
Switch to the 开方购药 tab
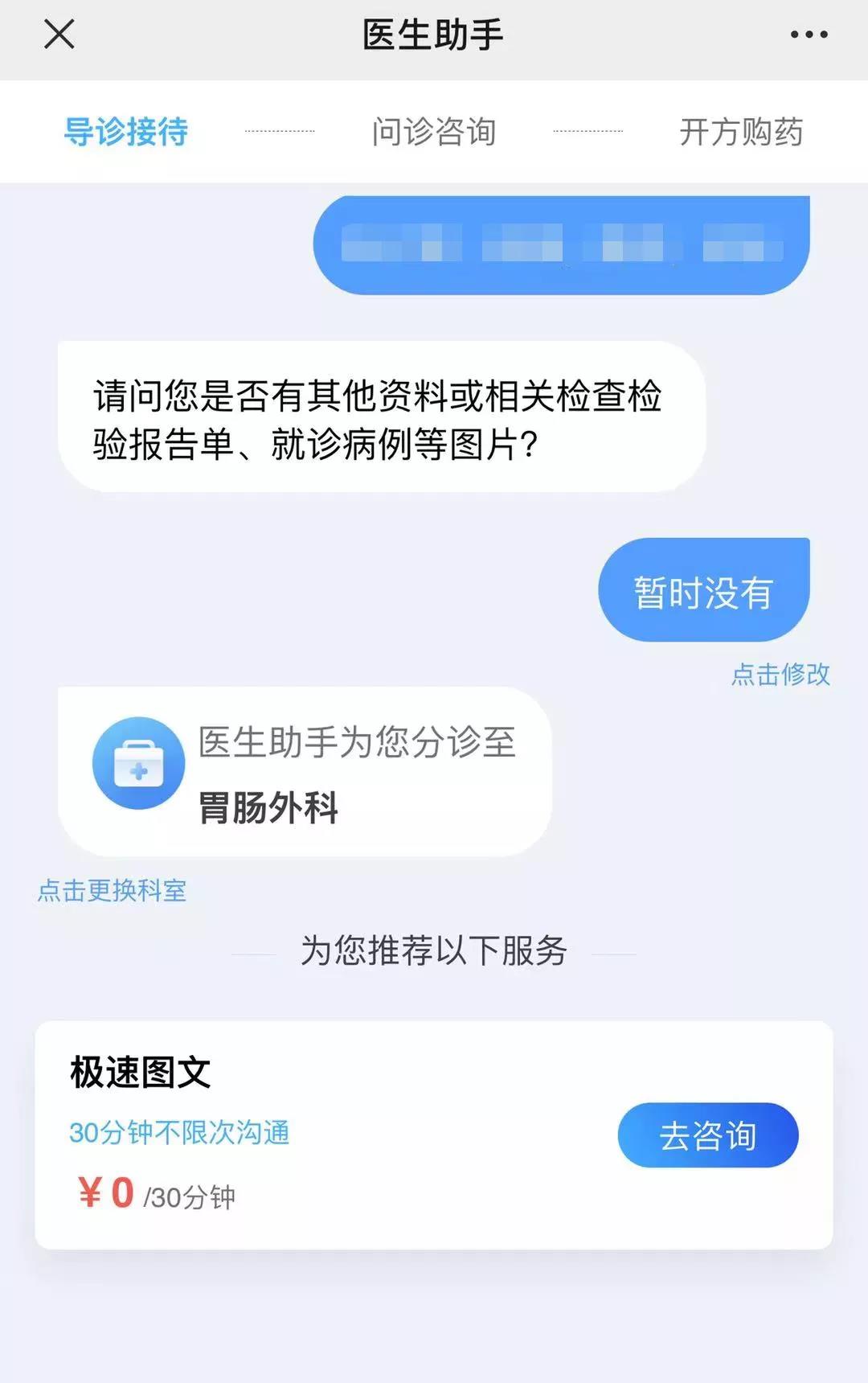click(743, 132)
